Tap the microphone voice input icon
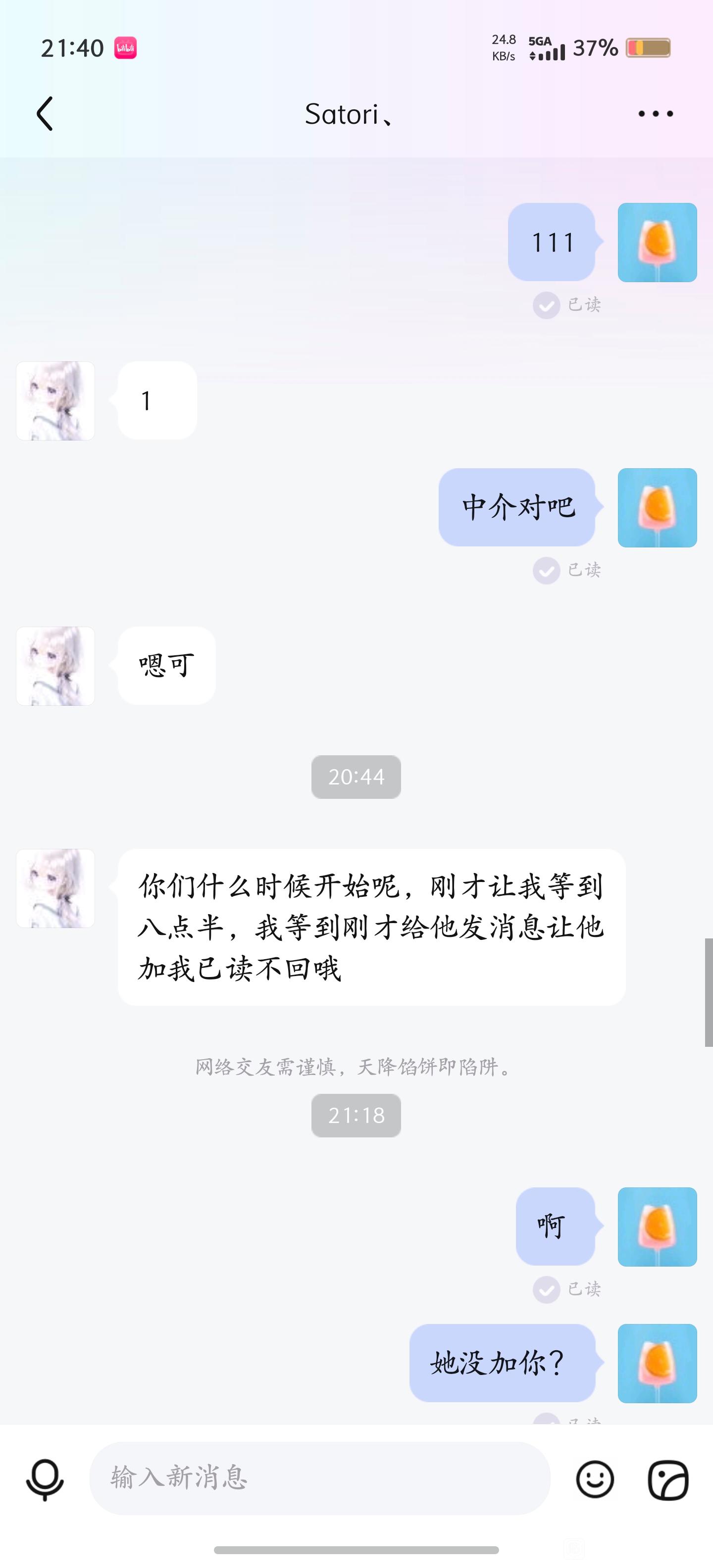Image resolution: width=713 pixels, height=1568 pixels. pyautogui.click(x=45, y=1479)
